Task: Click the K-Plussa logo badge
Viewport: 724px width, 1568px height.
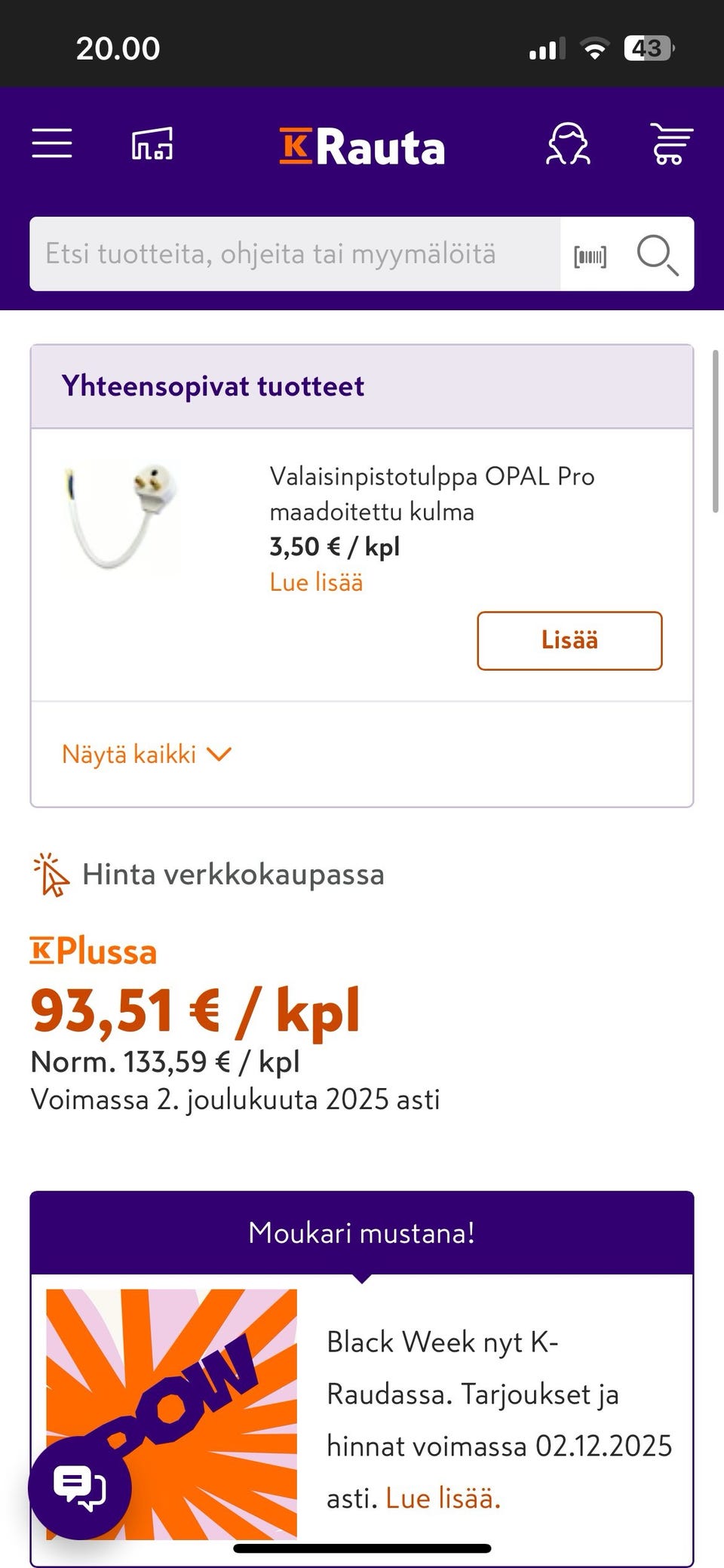Action: click(92, 951)
